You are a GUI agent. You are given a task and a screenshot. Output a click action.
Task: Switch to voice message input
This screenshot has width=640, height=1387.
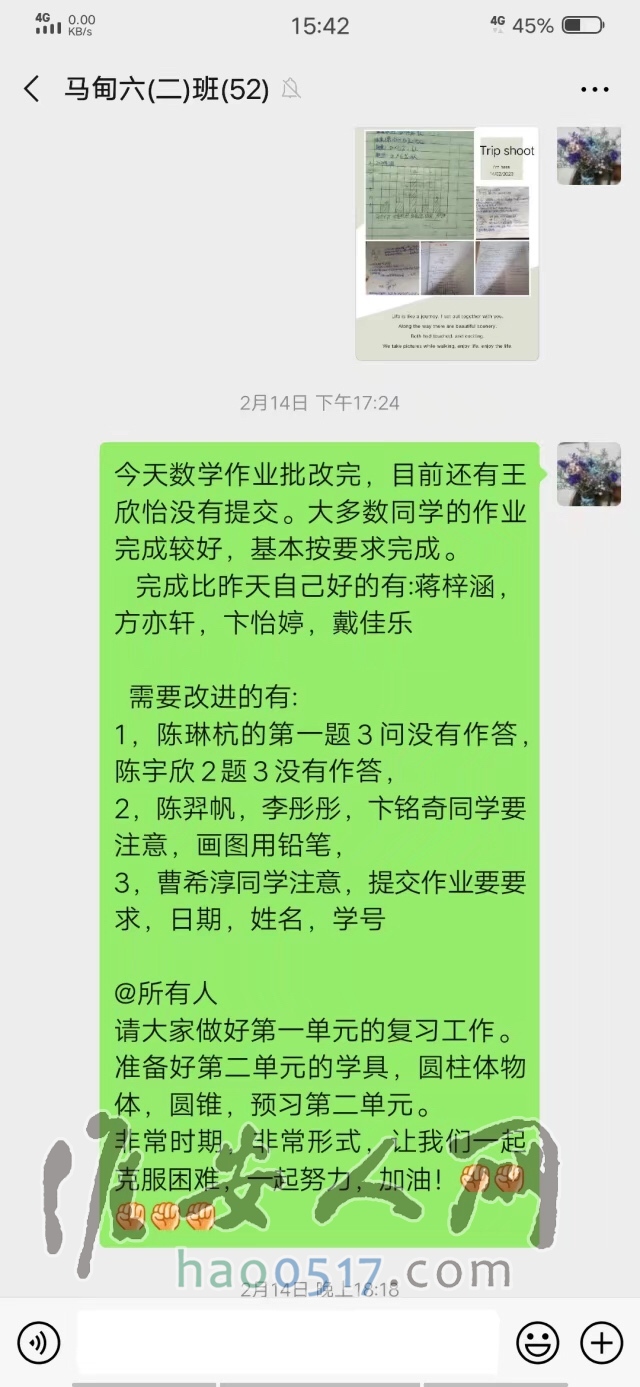39,1342
